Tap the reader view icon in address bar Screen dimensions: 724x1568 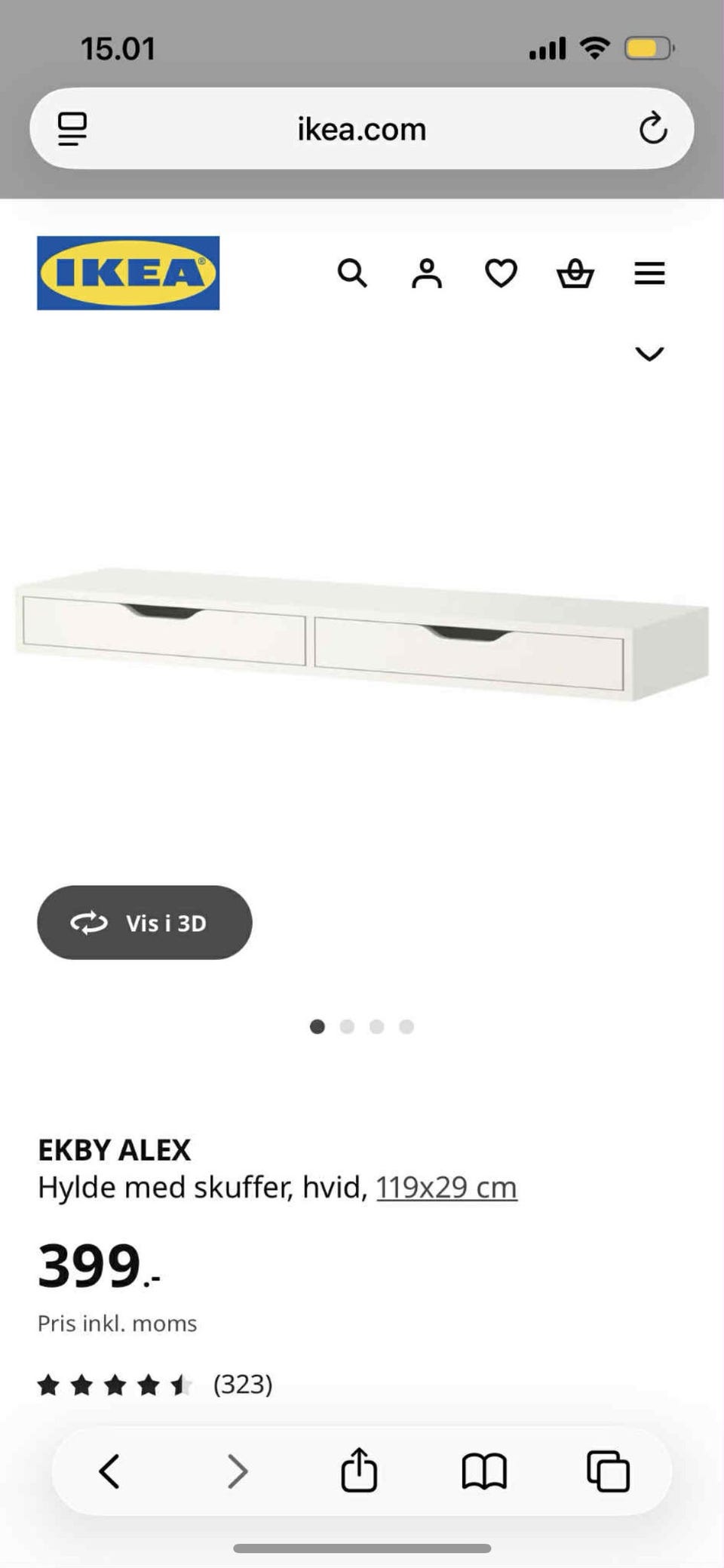point(72,128)
